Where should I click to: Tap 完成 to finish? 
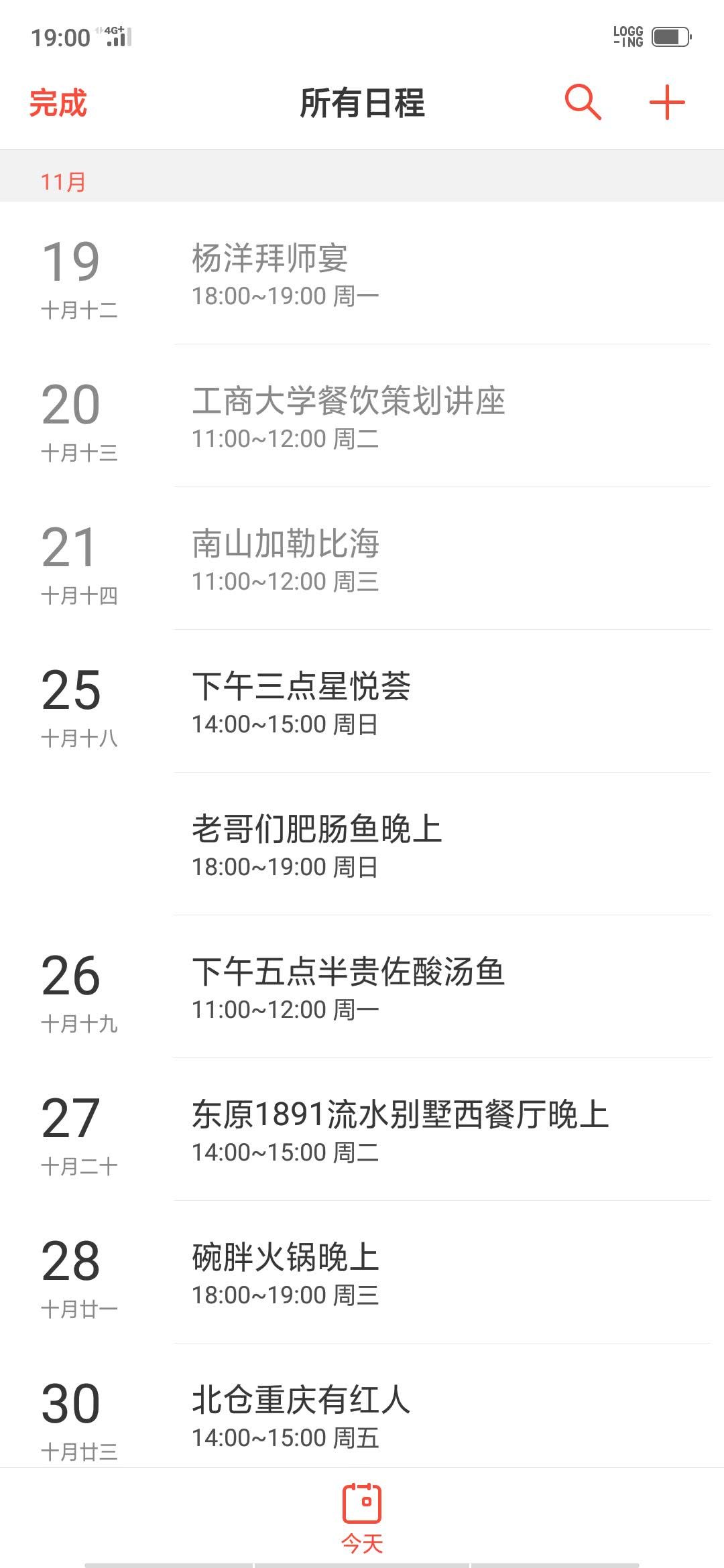(58, 103)
